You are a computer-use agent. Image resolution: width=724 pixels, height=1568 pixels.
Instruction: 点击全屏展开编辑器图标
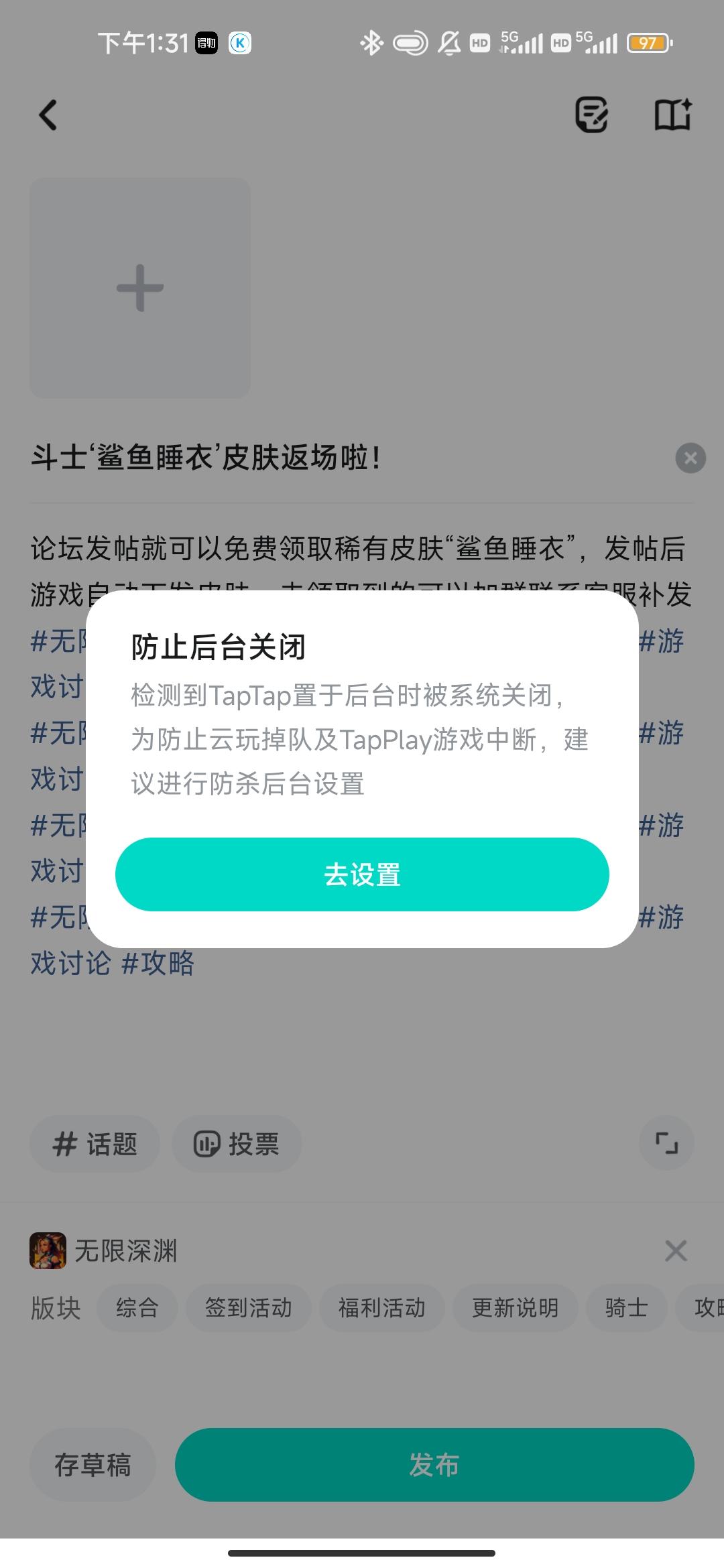[666, 1144]
